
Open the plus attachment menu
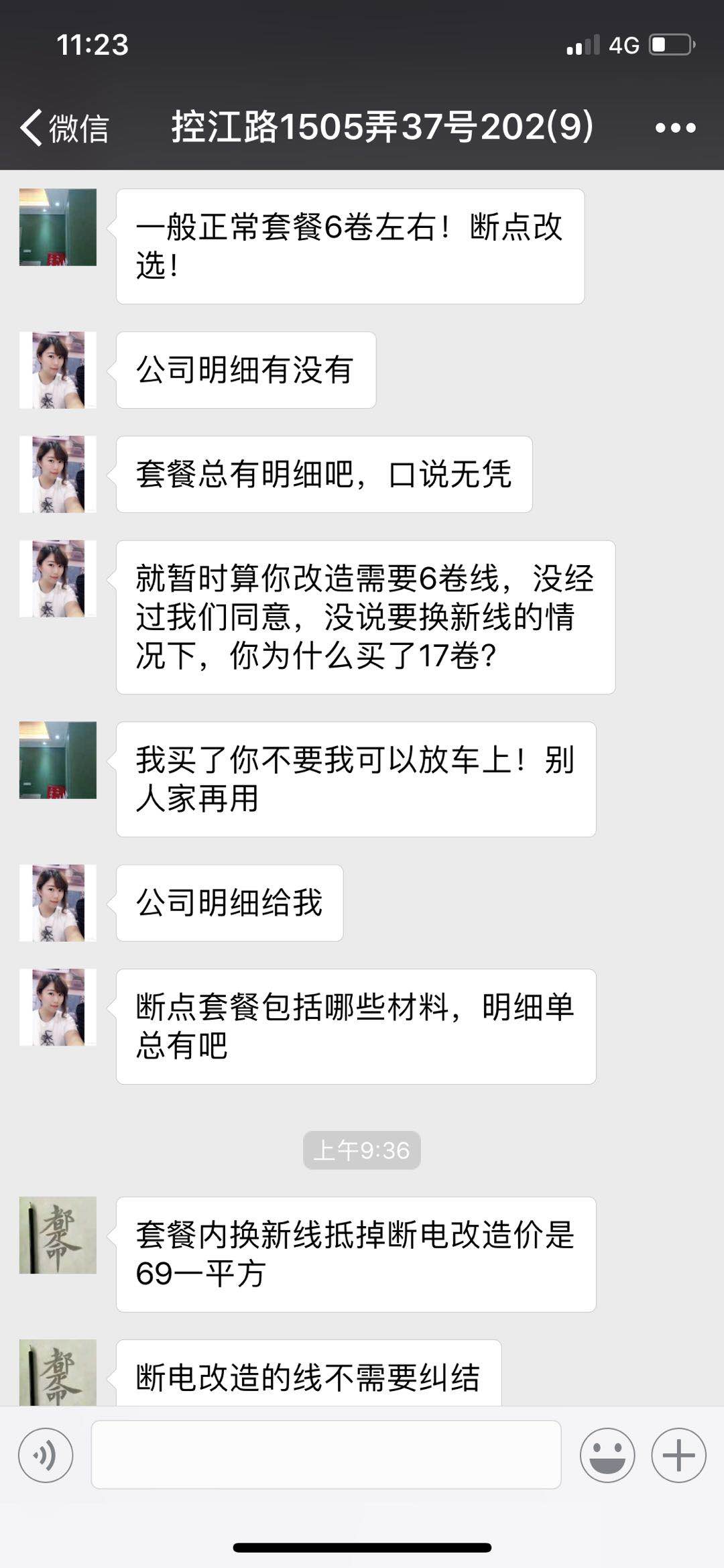[678, 1455]
